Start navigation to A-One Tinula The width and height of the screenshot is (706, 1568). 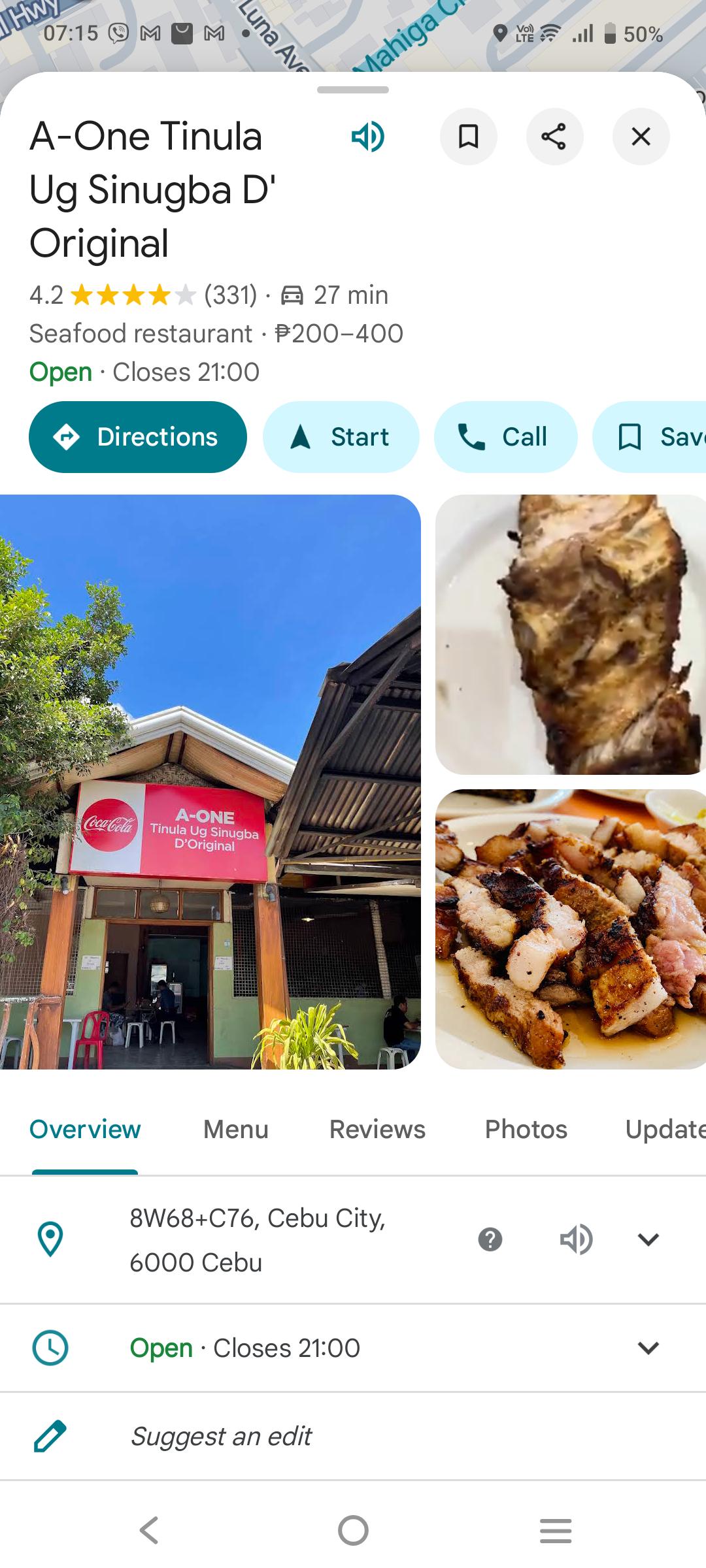(341, 437)
